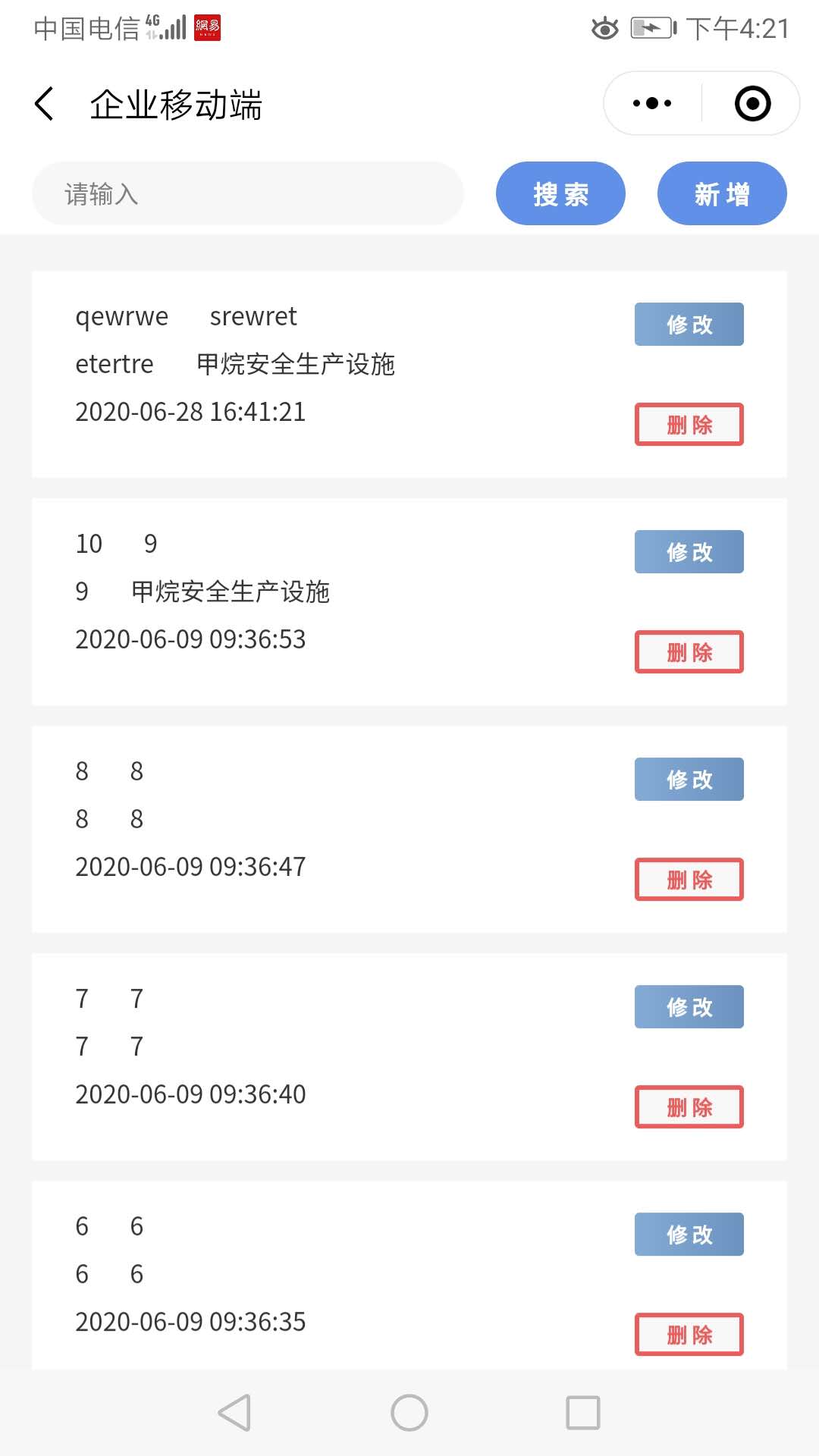Tap the 搜索 search button
The image size is (819, 1456).
(560, 193)
